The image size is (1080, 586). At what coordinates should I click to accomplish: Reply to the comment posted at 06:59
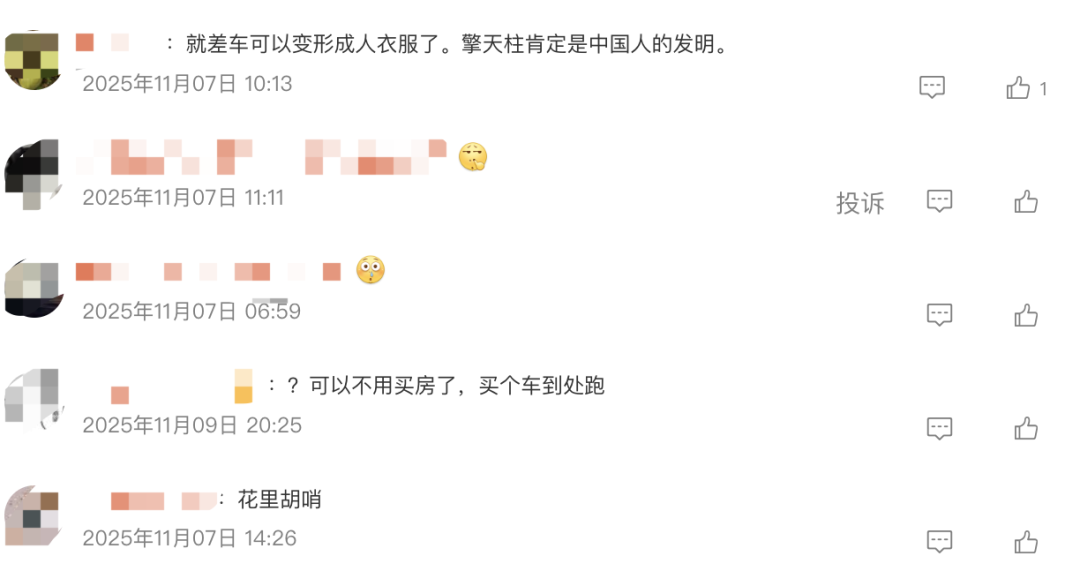[x=938, y=316]
